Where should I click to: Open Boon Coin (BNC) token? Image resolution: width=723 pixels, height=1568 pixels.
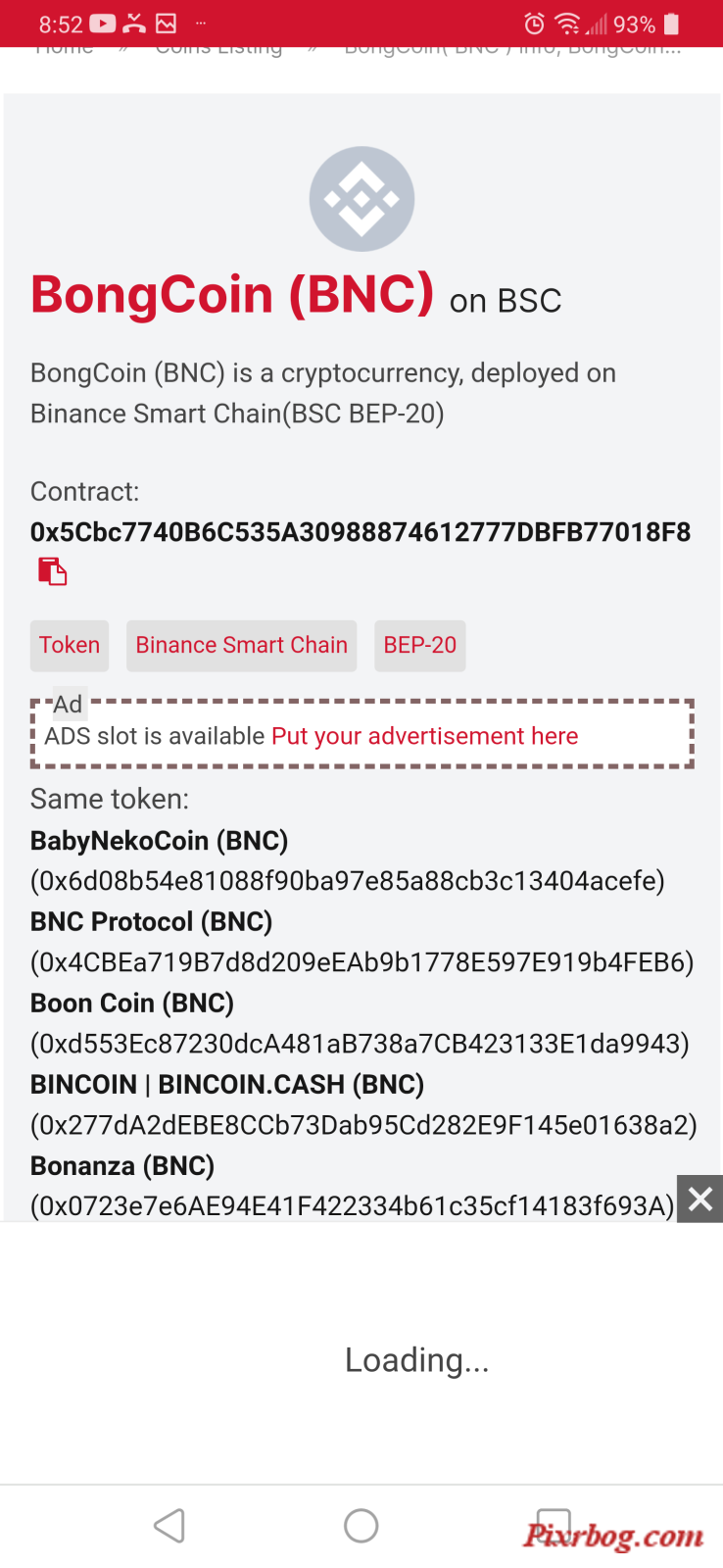click(x=132, y=1004)
